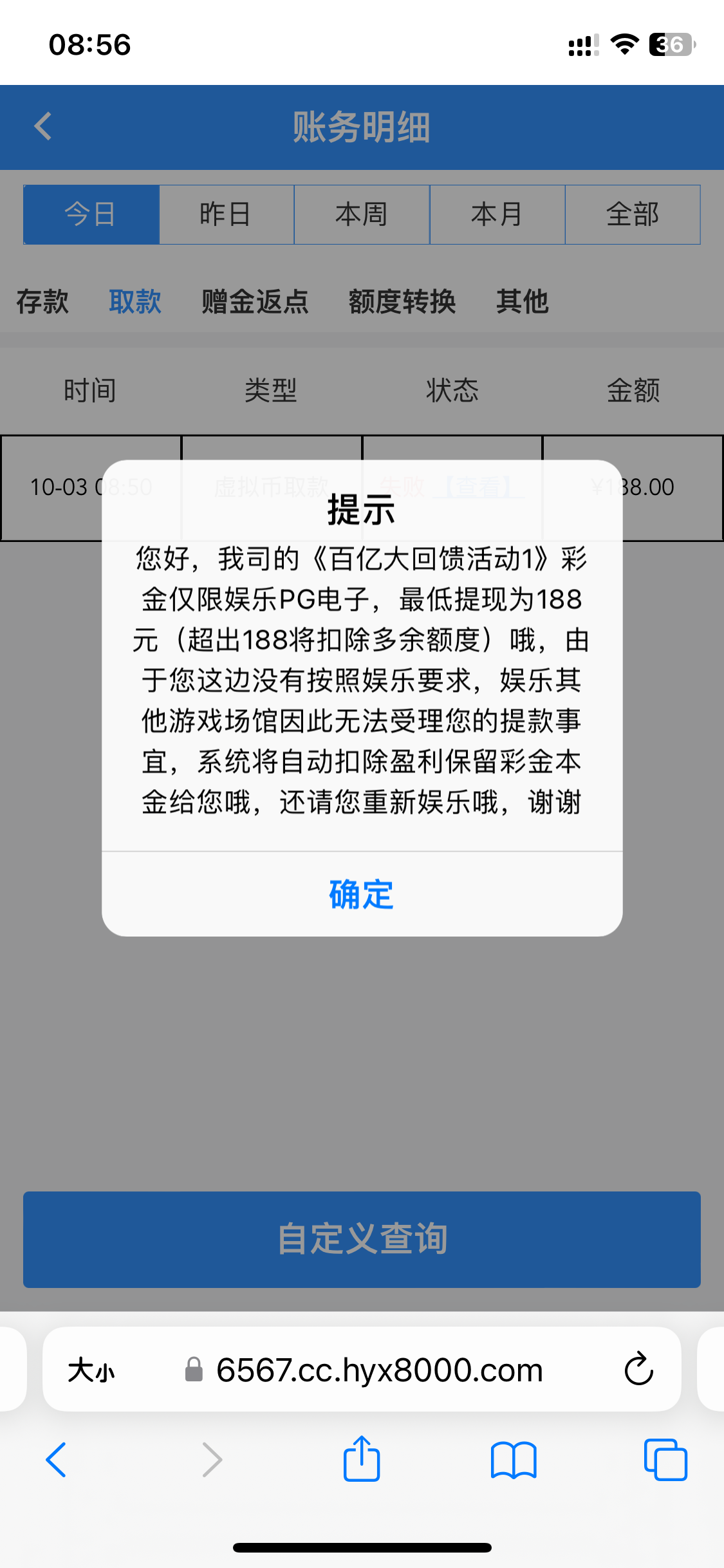The image size is (724, 1568).
Task: Go back in Safari browser history
Action: tap(56, 1459)
